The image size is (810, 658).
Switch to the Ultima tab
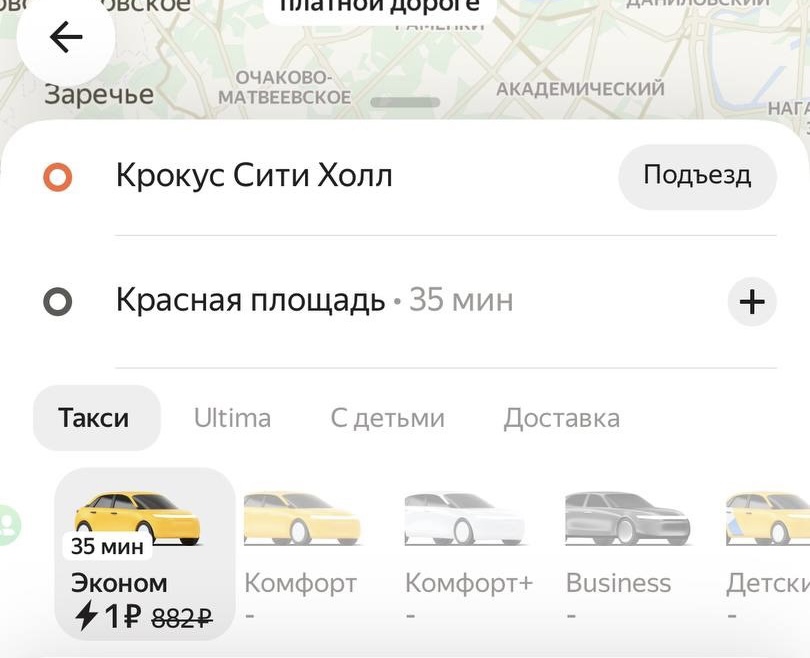point(232,417)
